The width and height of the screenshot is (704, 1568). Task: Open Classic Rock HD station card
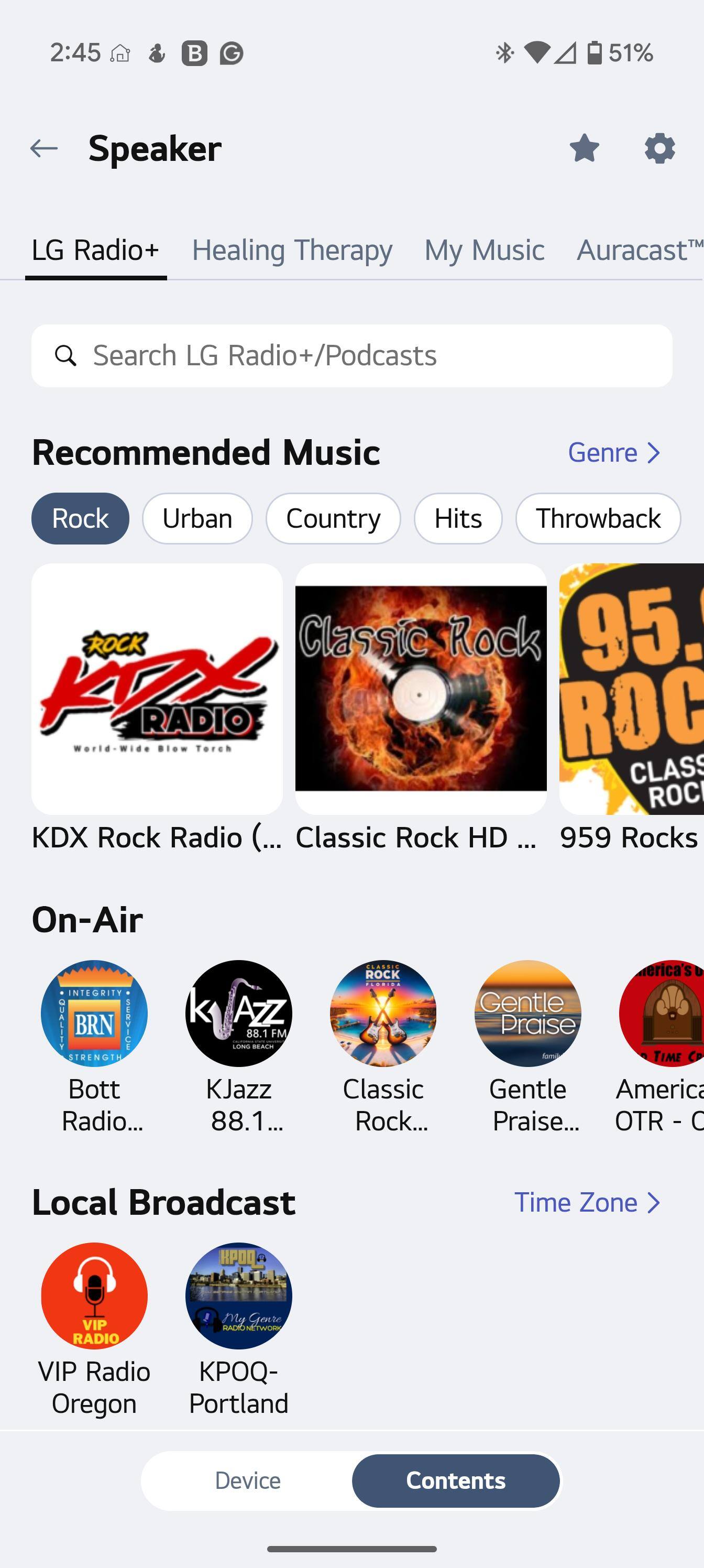(x=421, y=689)
